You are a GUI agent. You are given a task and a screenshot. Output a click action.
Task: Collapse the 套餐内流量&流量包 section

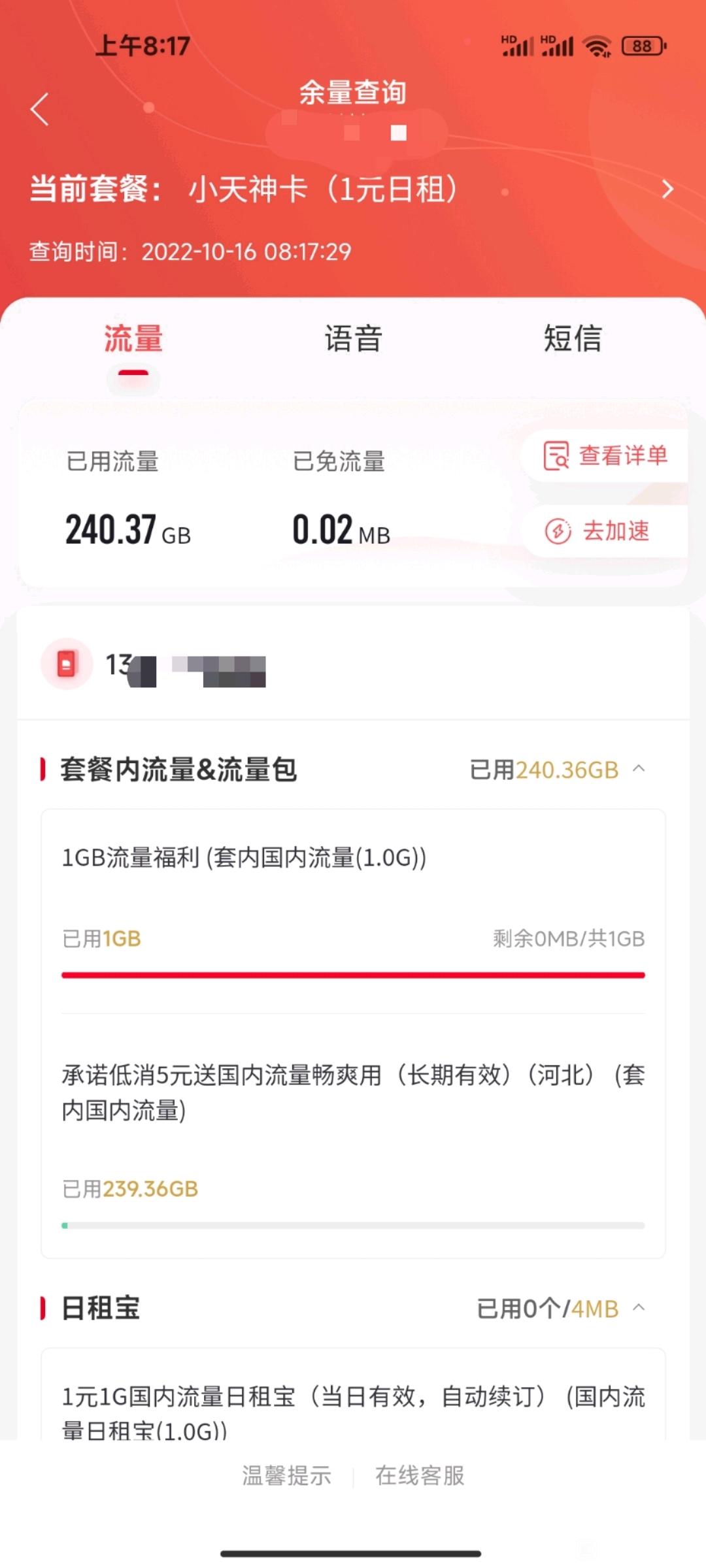click(x=639, y=769)
